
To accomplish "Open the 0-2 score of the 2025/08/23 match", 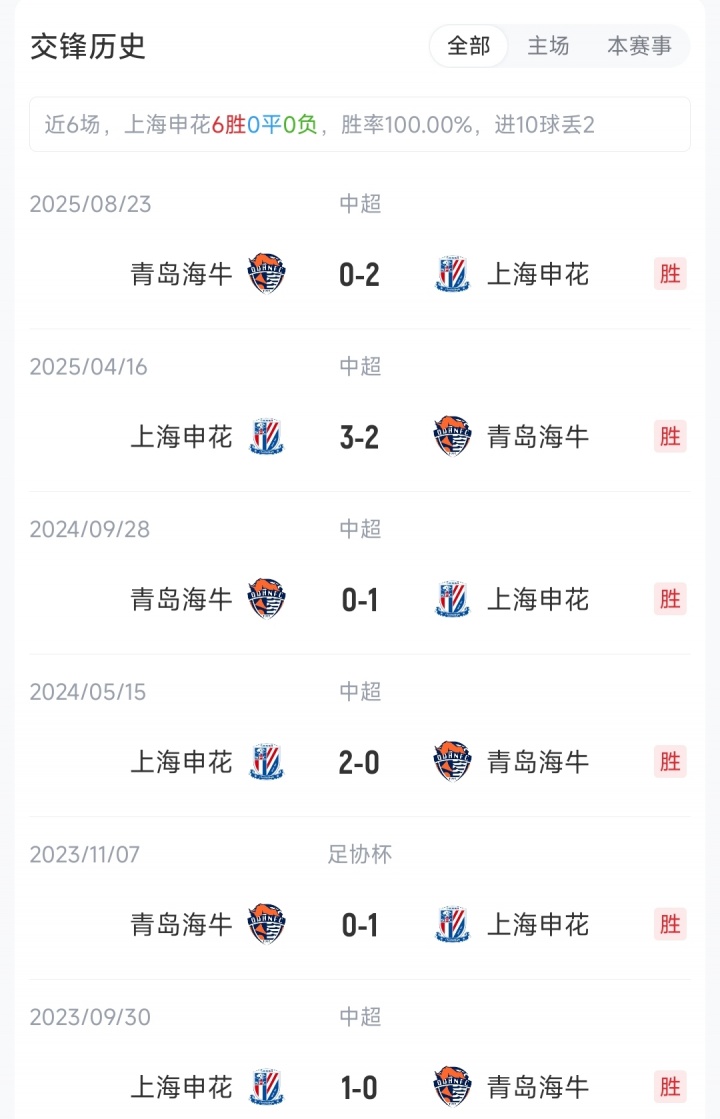I will [x=358, y=274].
